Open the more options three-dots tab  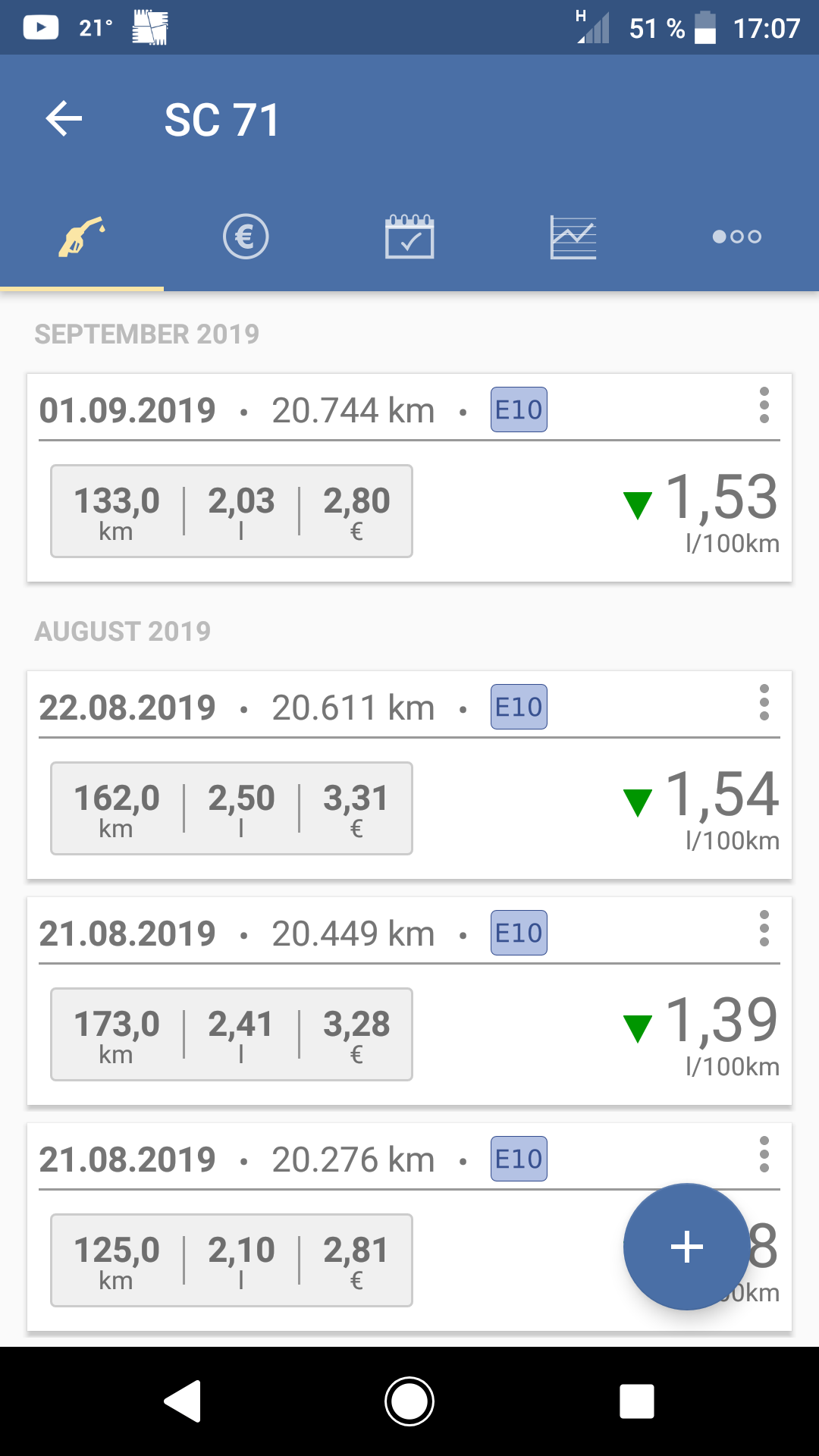point(736,237)
